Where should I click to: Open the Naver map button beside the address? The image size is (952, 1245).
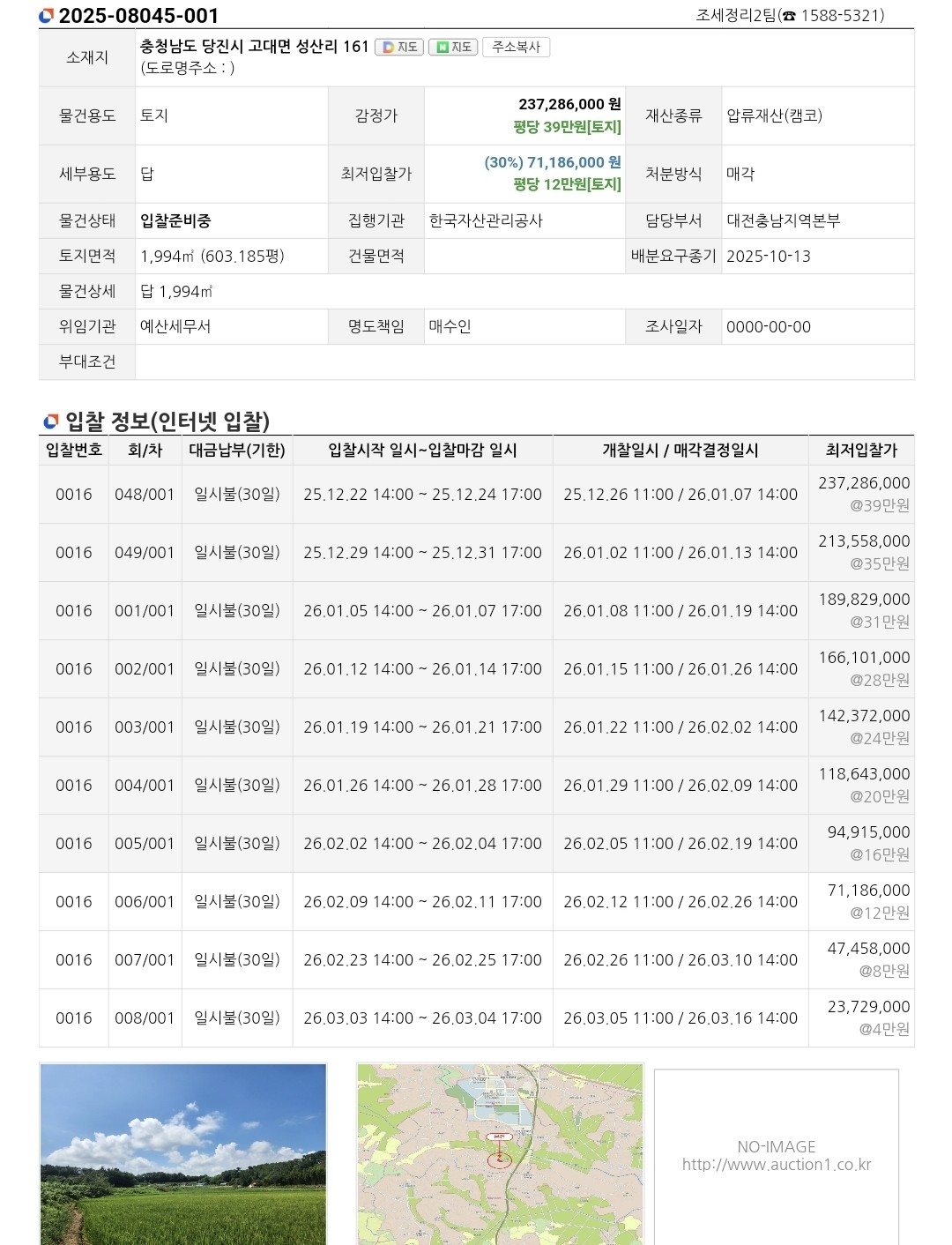pos(453,47)
